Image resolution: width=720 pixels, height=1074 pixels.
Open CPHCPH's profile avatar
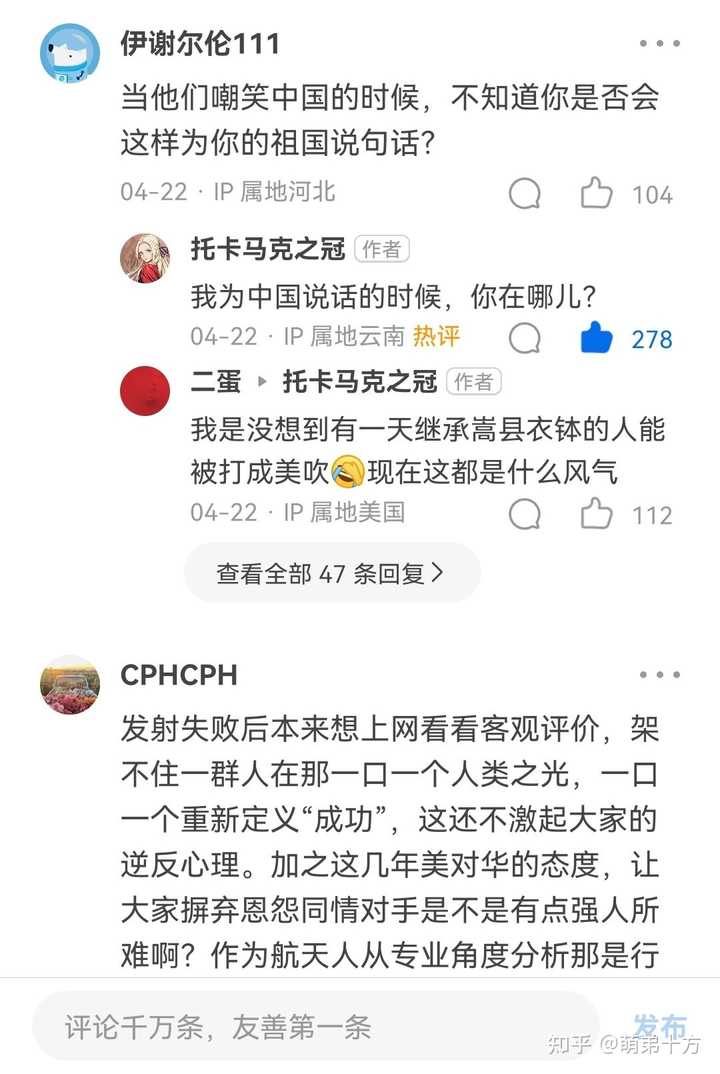[70, 685]
